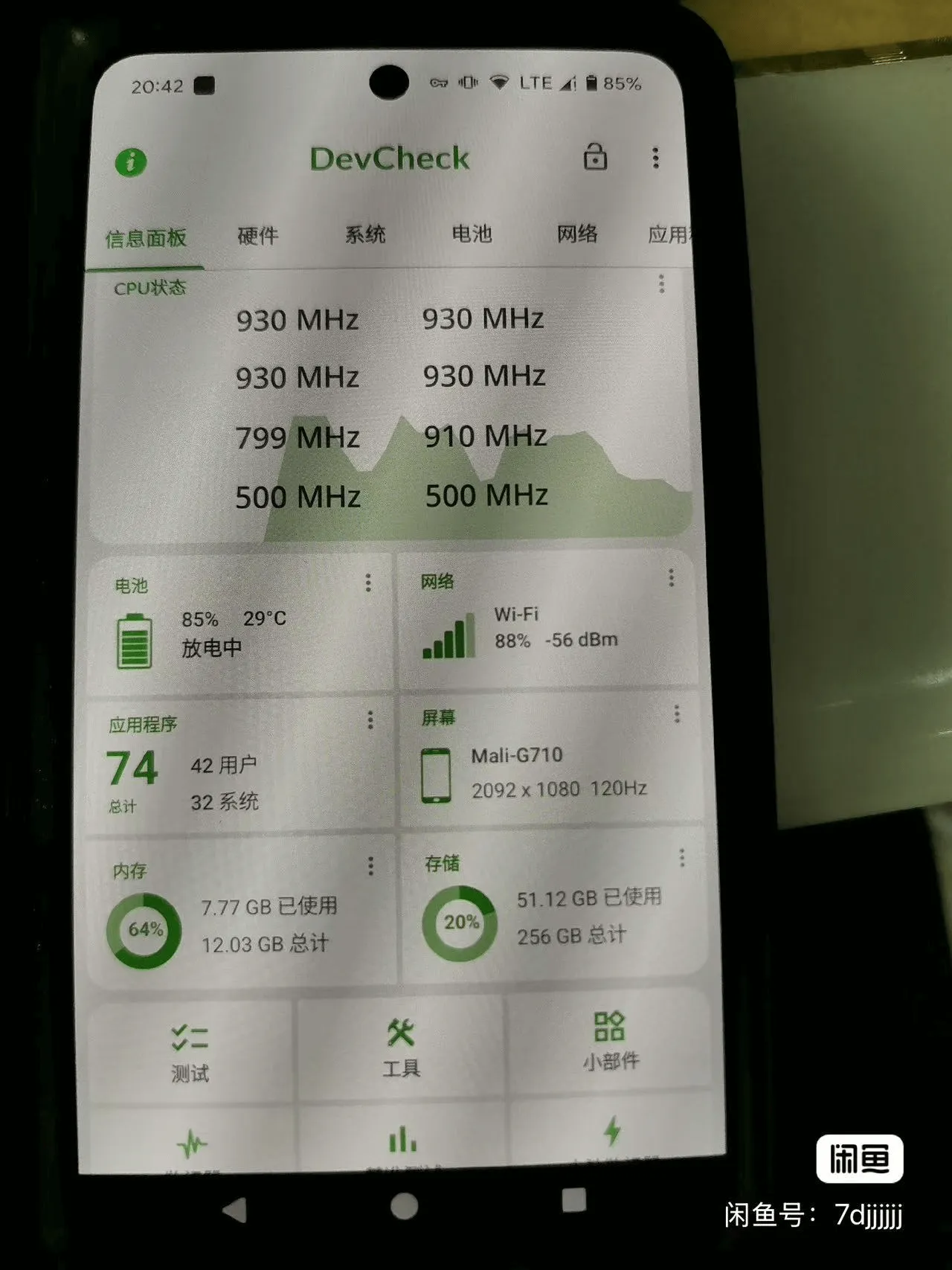This screenshot has height=1270, width=952.
Task: Open the 网络 Wi-Fi card
Action: coord(547,621)
